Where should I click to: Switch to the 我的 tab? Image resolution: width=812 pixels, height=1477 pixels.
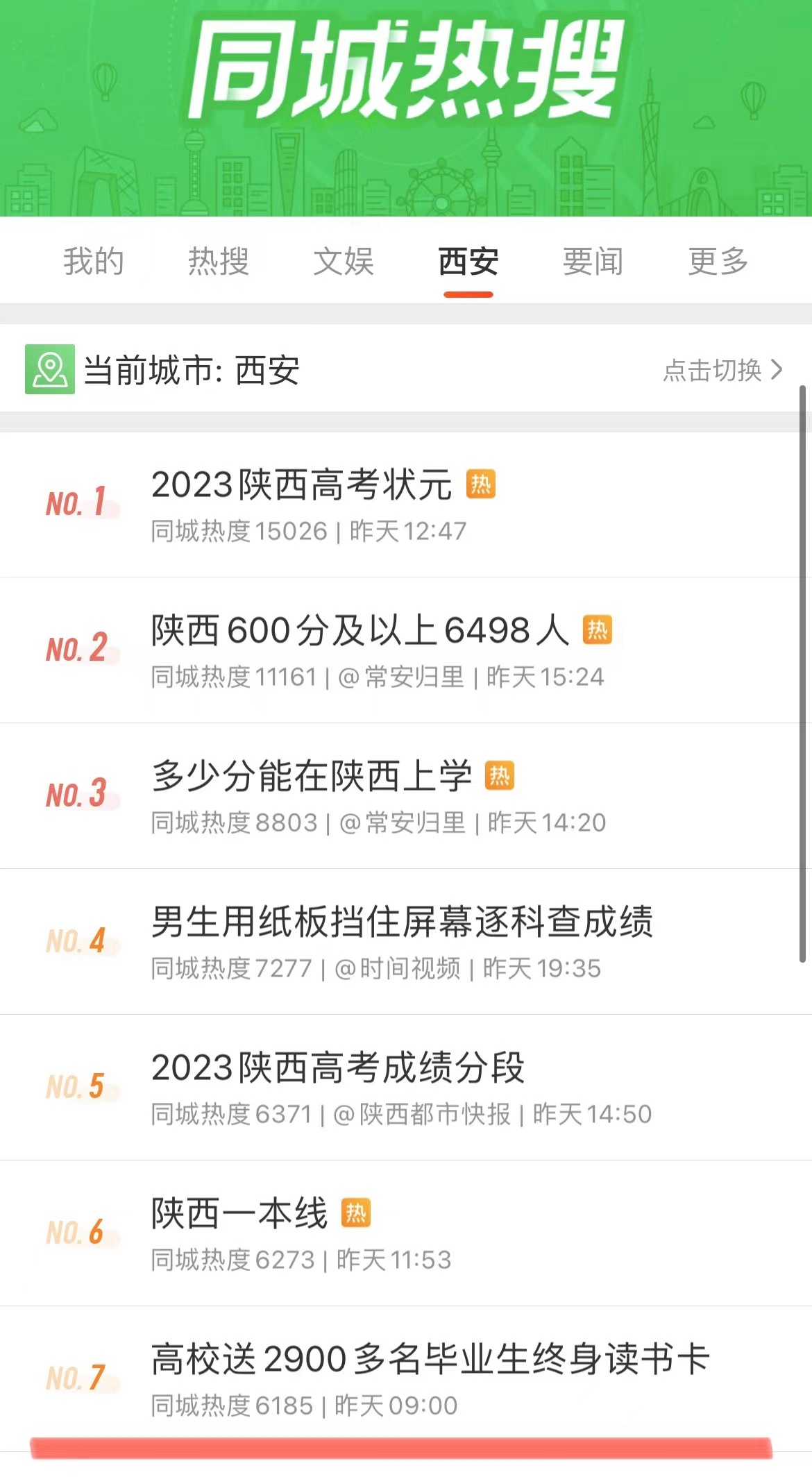[x=94, y=262]
